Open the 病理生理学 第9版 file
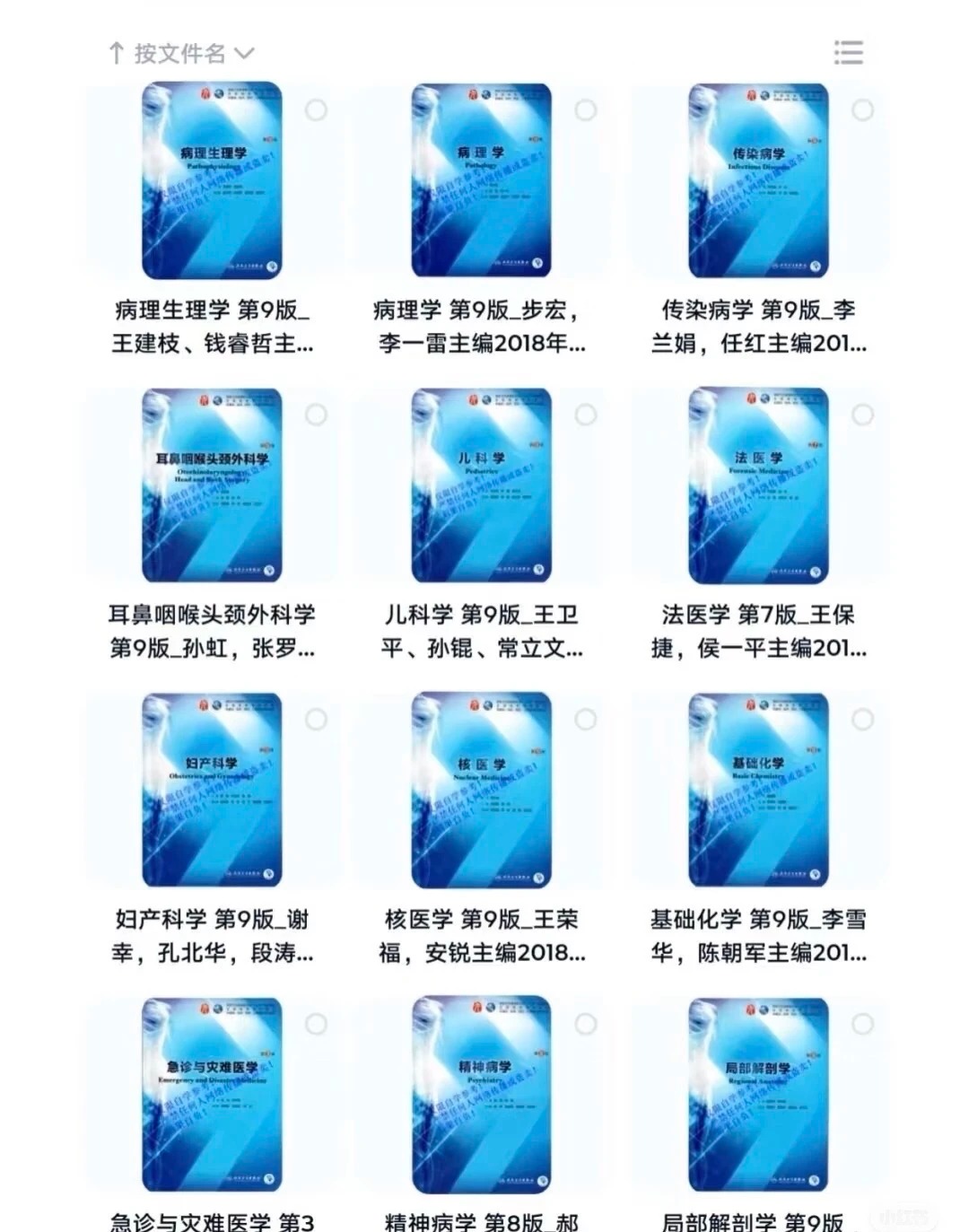Image resolution: width=969 pixels, height=1232 pixels. (212, 180)
